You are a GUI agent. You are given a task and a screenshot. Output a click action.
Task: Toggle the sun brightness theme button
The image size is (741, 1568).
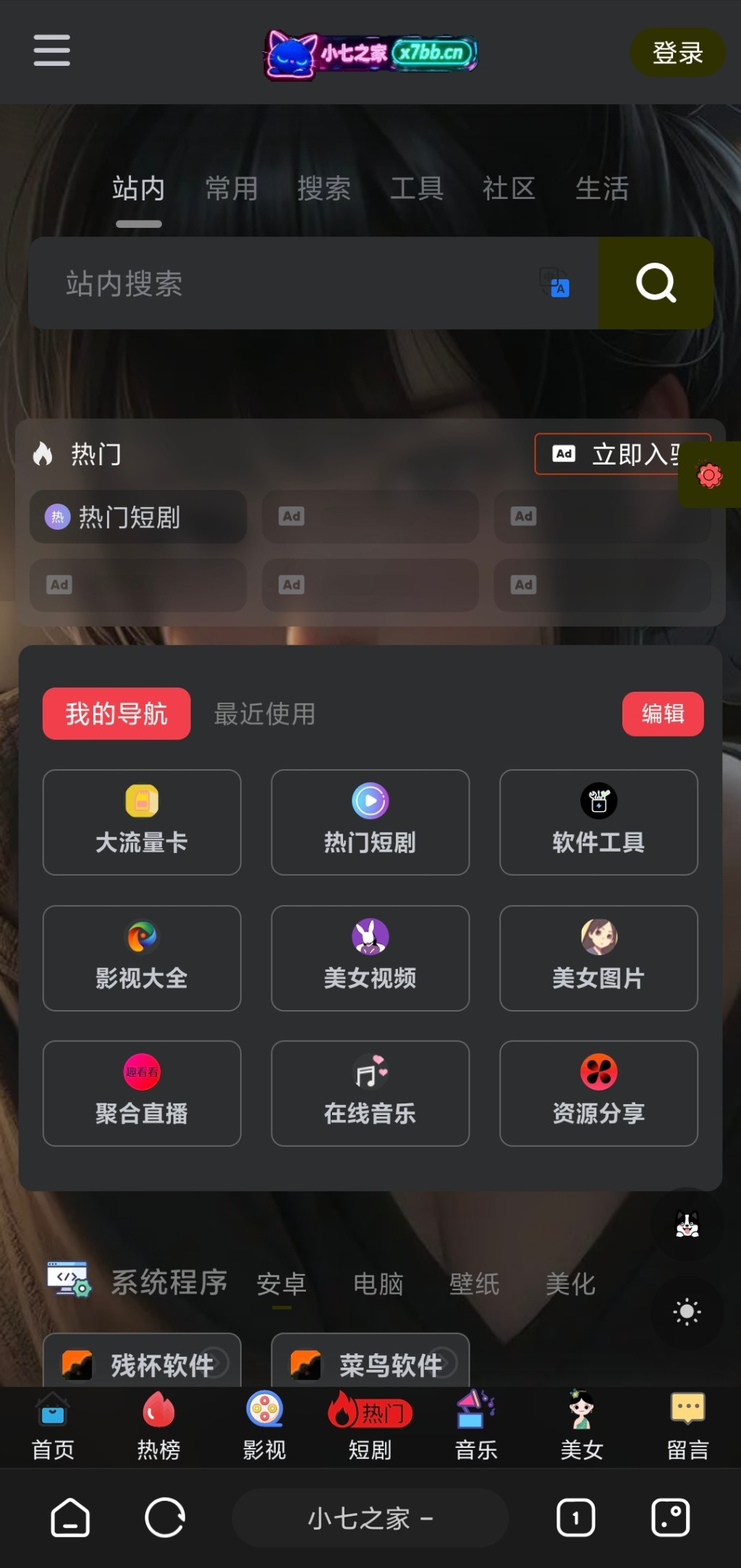coord(687,1312)
